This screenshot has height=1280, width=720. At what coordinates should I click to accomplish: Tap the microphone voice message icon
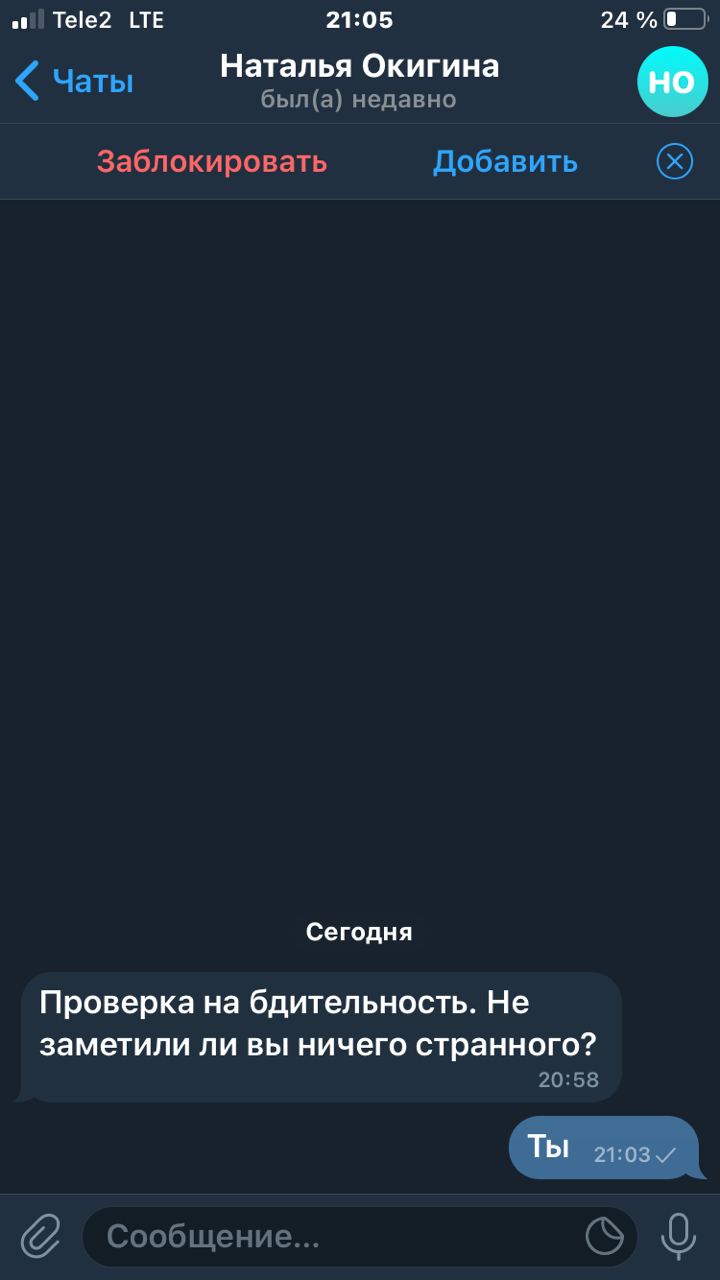pyautogui.click(x=679, y=1237)
